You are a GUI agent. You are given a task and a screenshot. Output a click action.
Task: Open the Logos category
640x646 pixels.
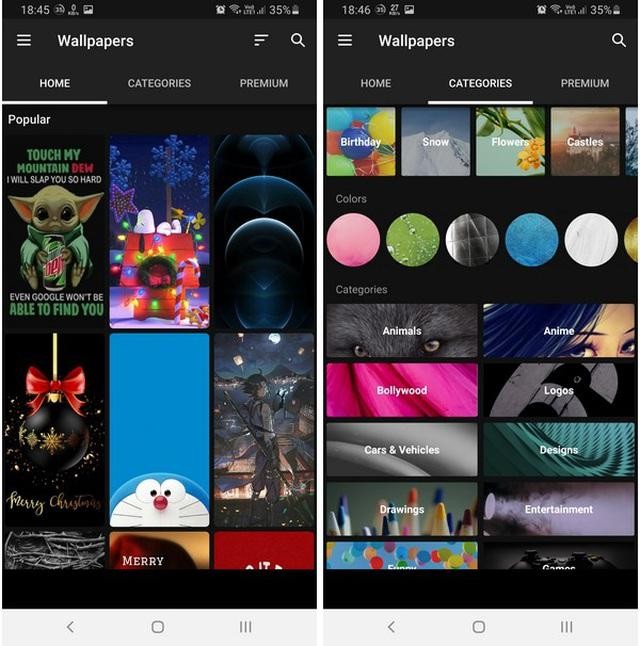coord(559,391)
